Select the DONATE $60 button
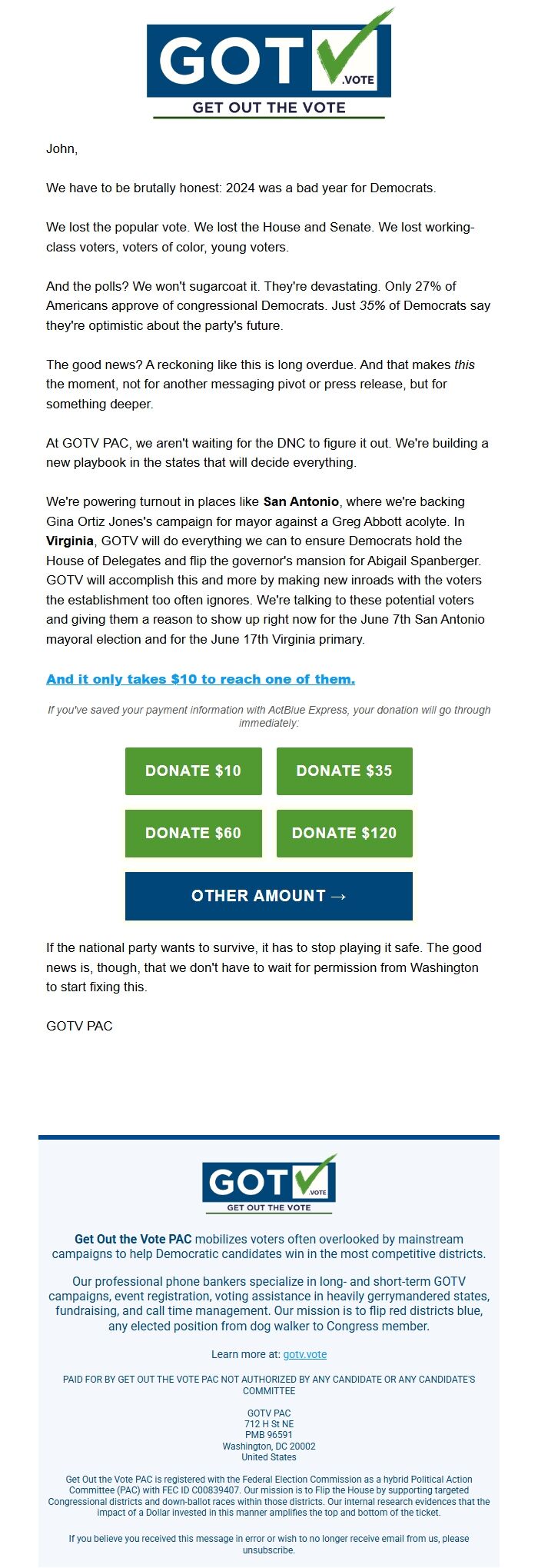This screenshot has width=538, height=1568. (193, 833)
